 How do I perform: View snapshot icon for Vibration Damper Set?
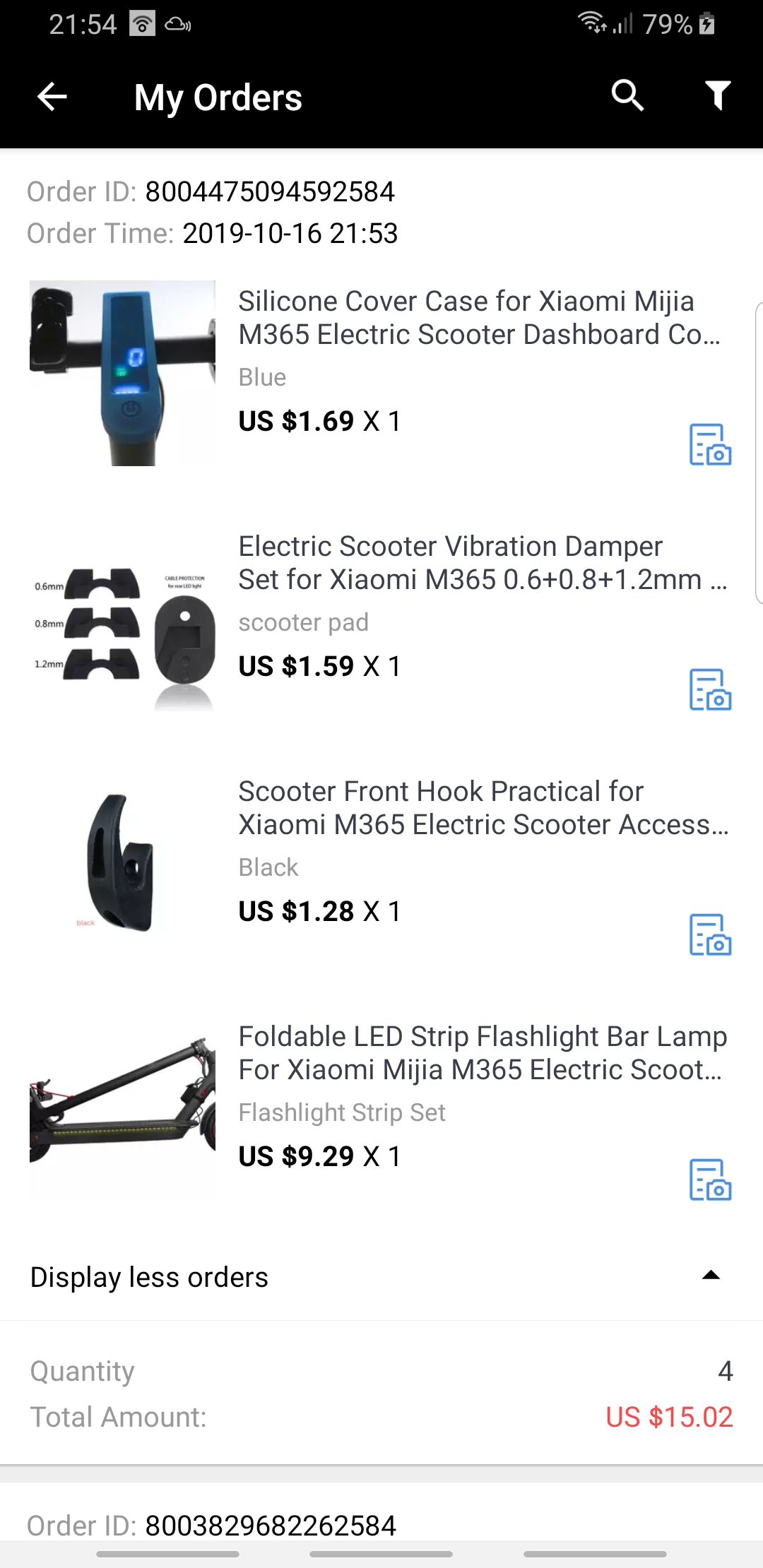coord(709,690)
